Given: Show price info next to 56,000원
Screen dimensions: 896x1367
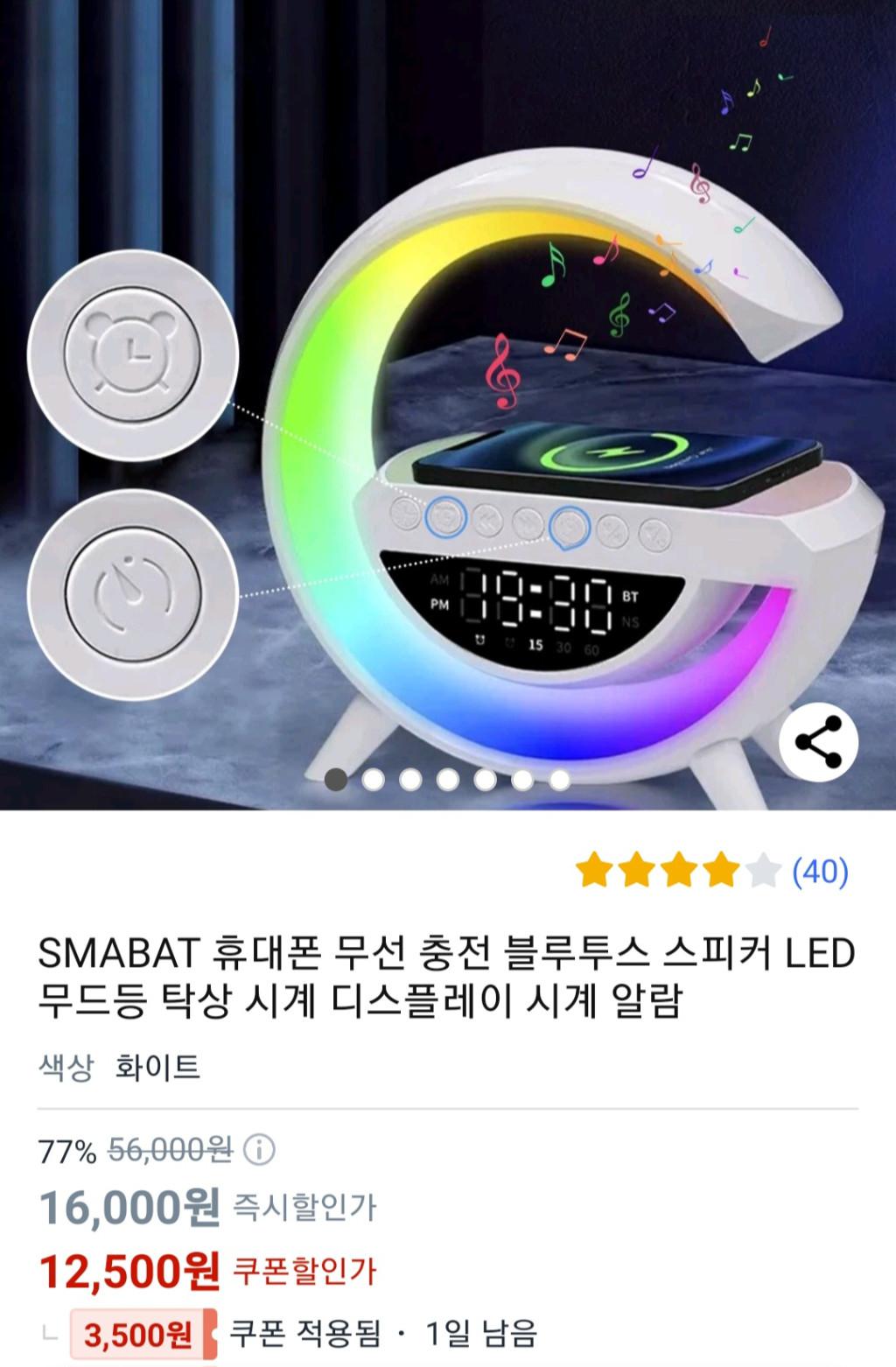Looking at the screenshot, I should point(259,1150).
